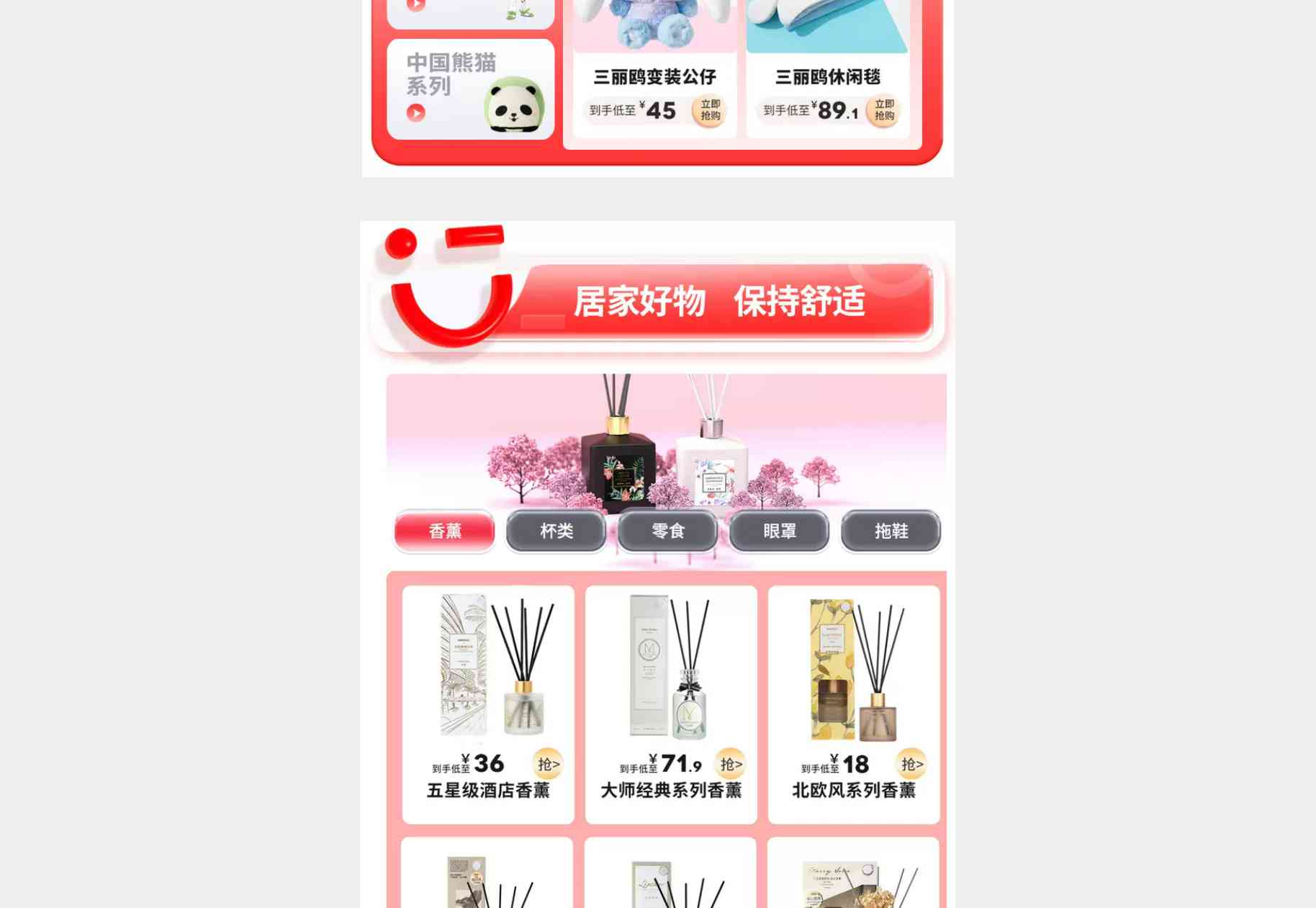Tap 立即抢购 for 三丽鸥休闲毯
This screenshot has height=908, width=1316.
pyautogui.click(x=884, y=110)
